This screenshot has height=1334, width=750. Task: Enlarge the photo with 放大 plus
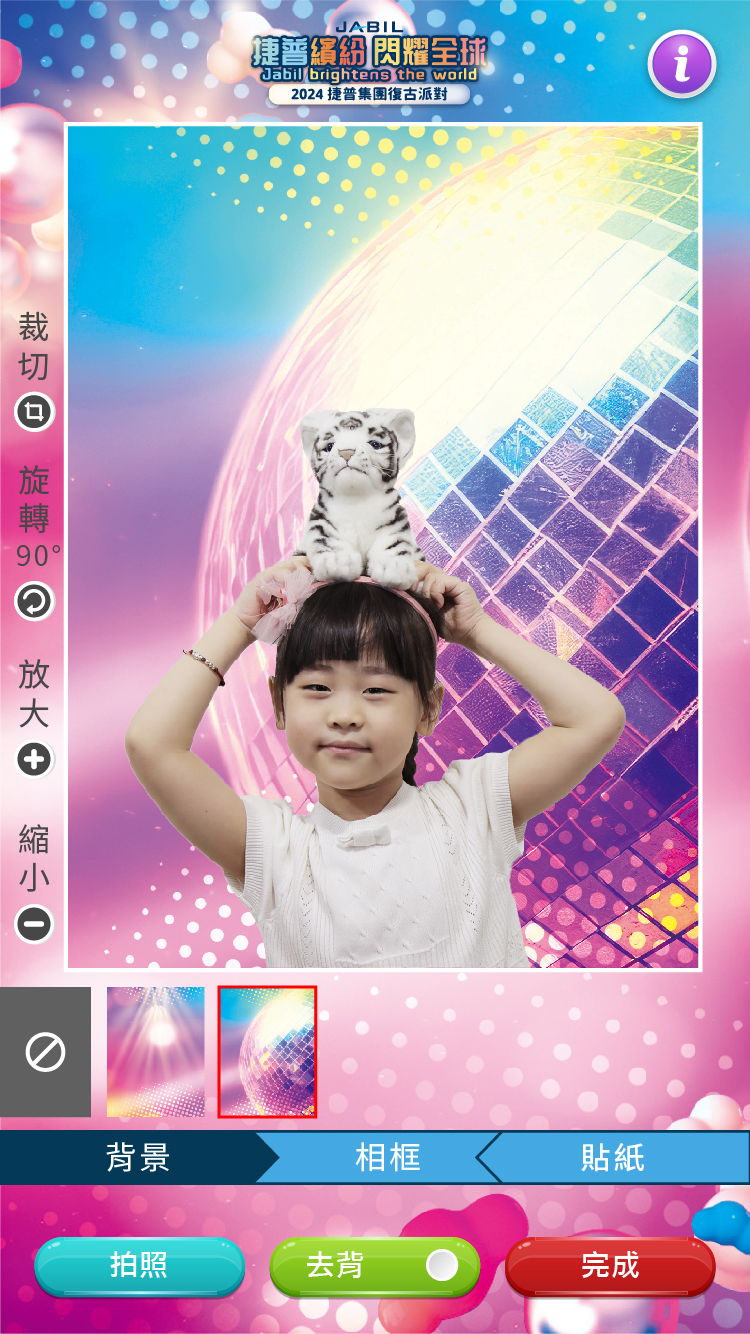34,760
